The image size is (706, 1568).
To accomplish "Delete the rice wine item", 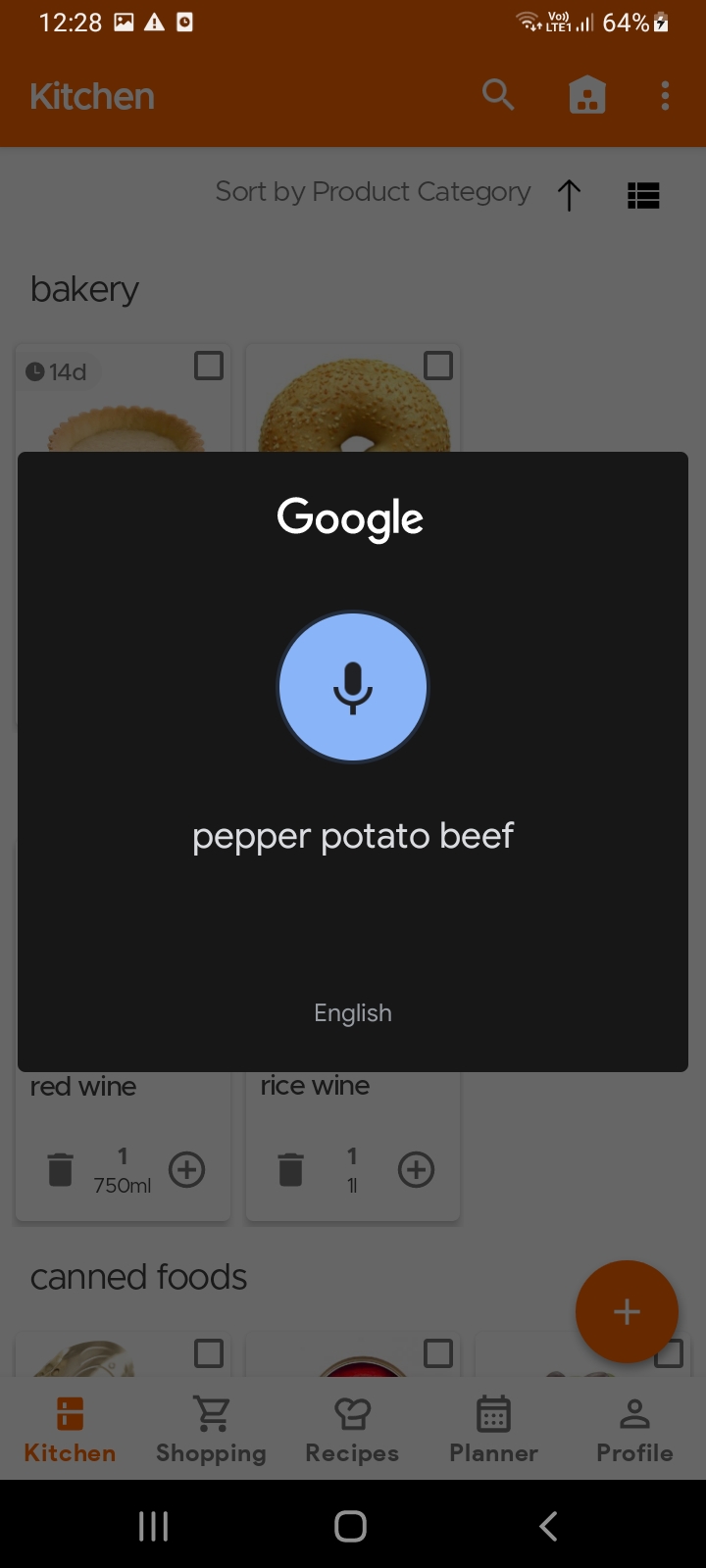I will point(290,1169).
